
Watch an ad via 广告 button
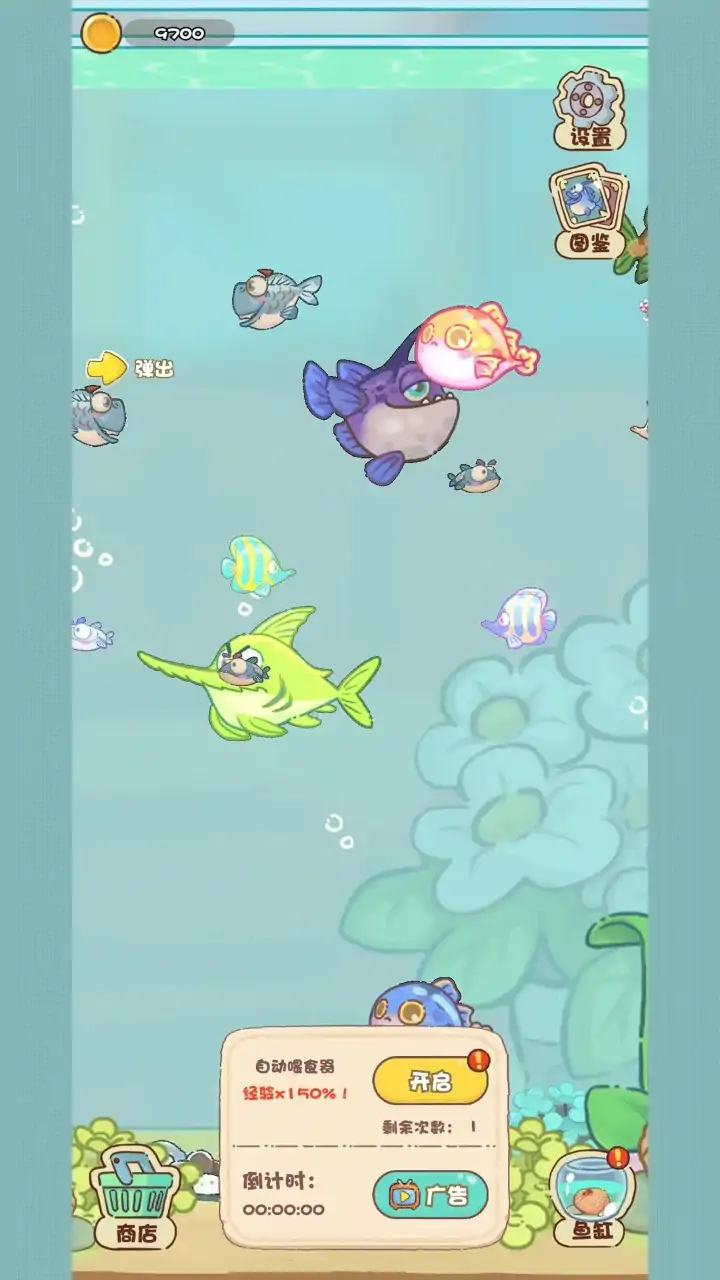point(430,1194)
